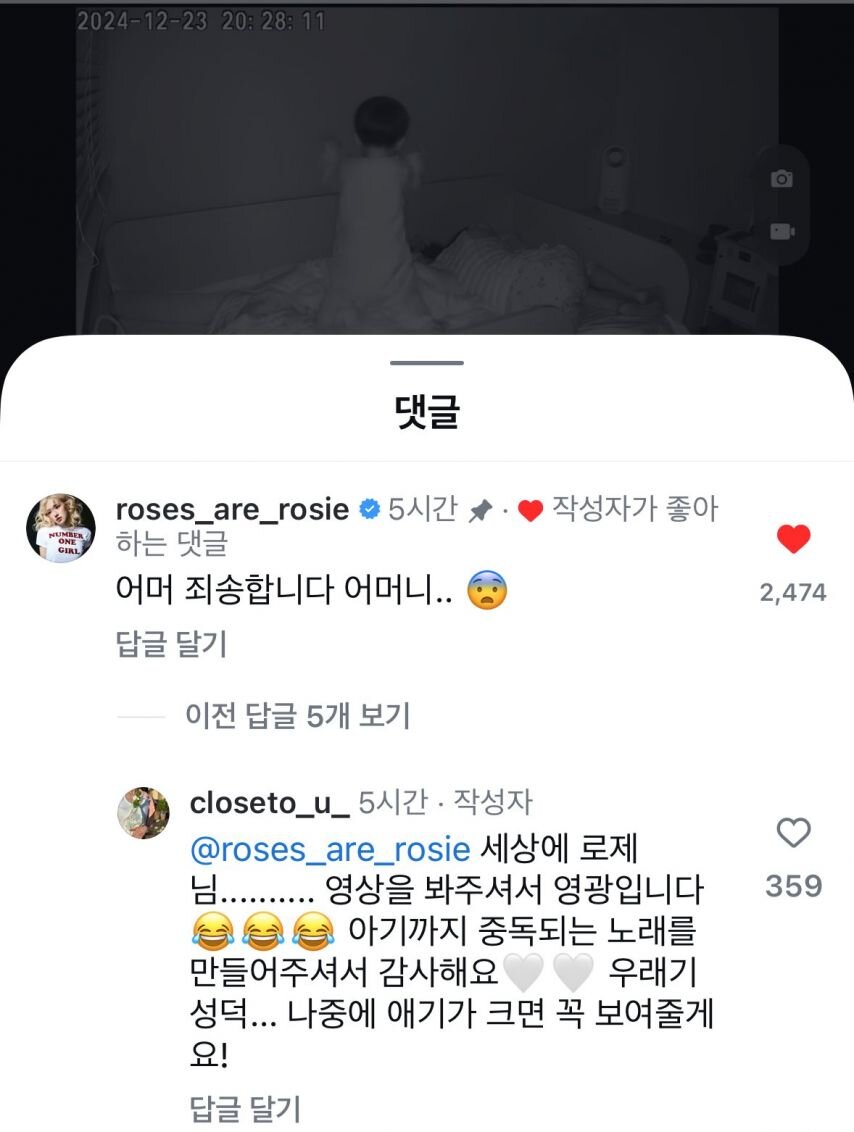Visit the closeto_u_ username link
The image size is (854, 1132).
tap(269, 802)
